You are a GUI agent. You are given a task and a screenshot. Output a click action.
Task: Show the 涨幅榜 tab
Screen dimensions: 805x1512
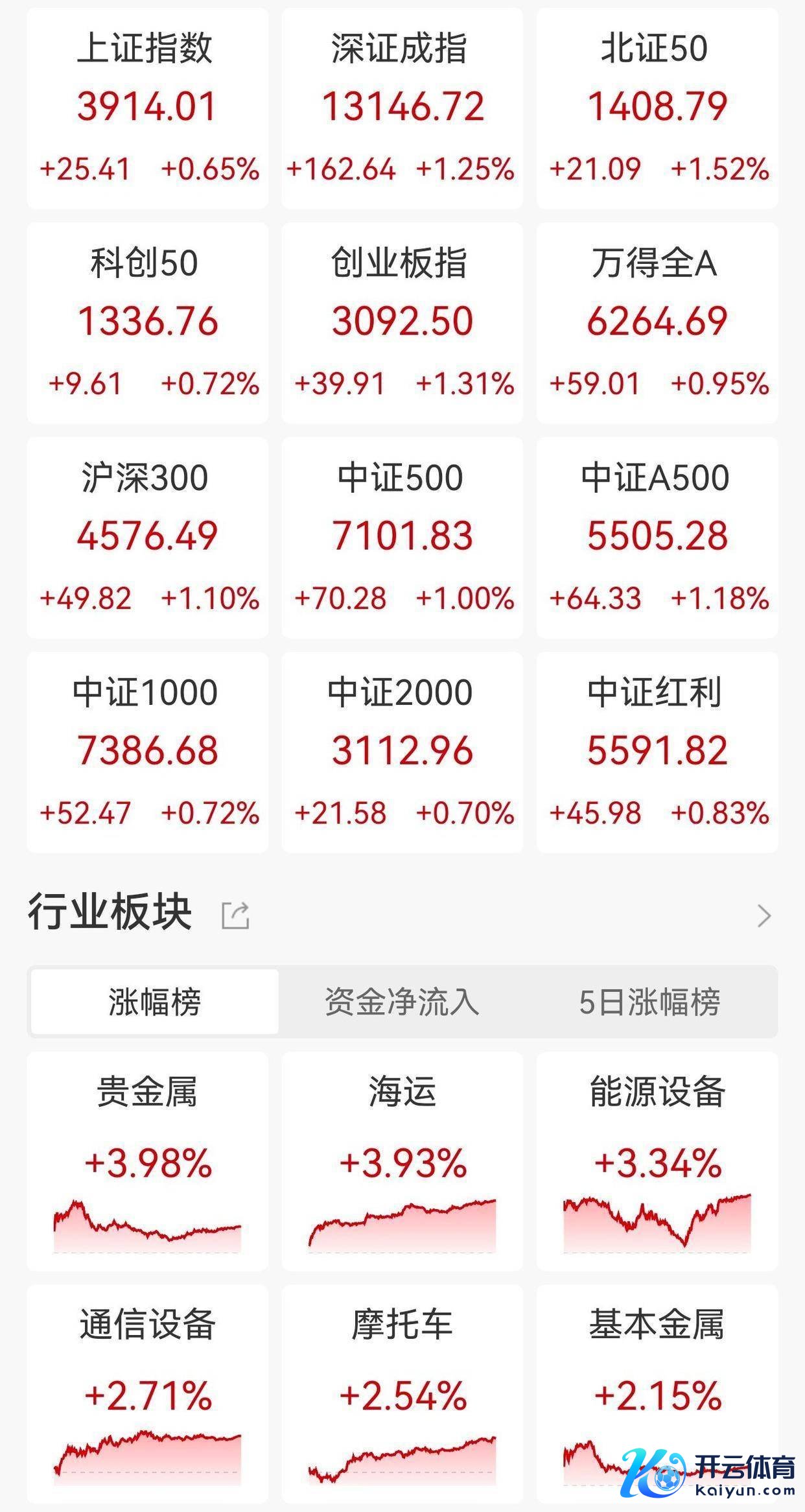pyautogui.click(x=155, y=1002)
